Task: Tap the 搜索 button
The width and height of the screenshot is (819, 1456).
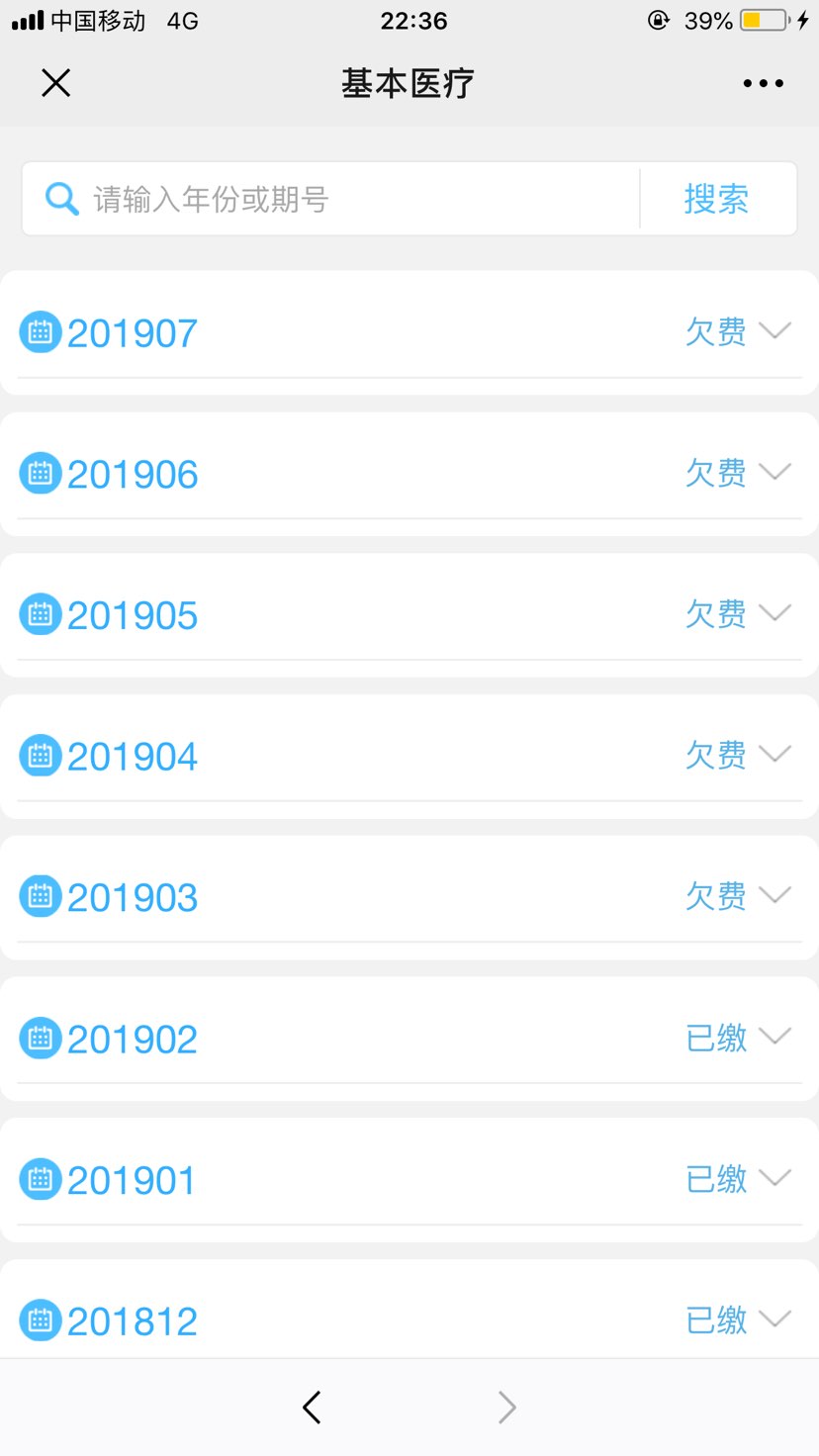Action: [716, 199]
